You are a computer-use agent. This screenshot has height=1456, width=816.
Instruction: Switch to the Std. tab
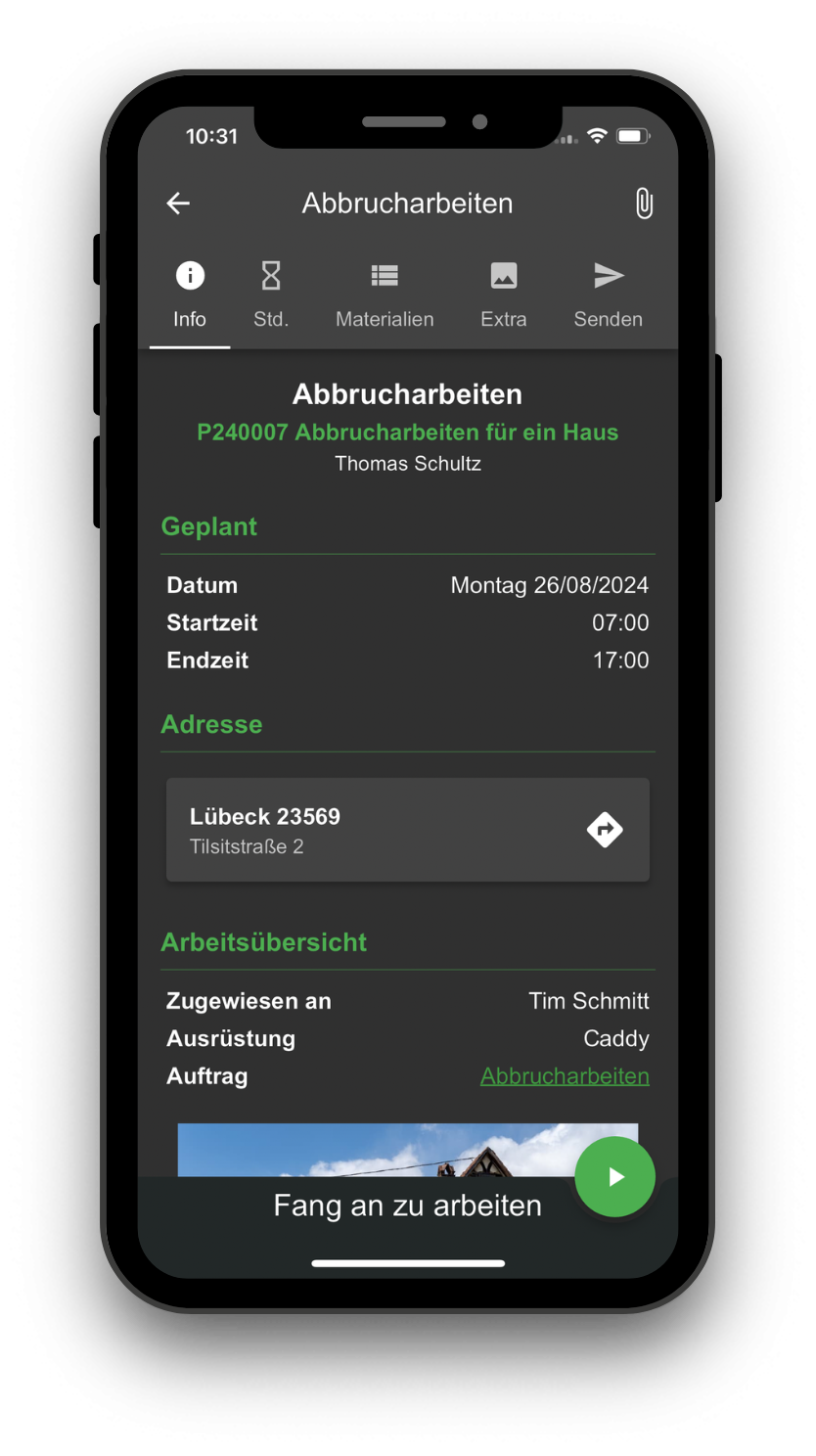pos(271,294)
